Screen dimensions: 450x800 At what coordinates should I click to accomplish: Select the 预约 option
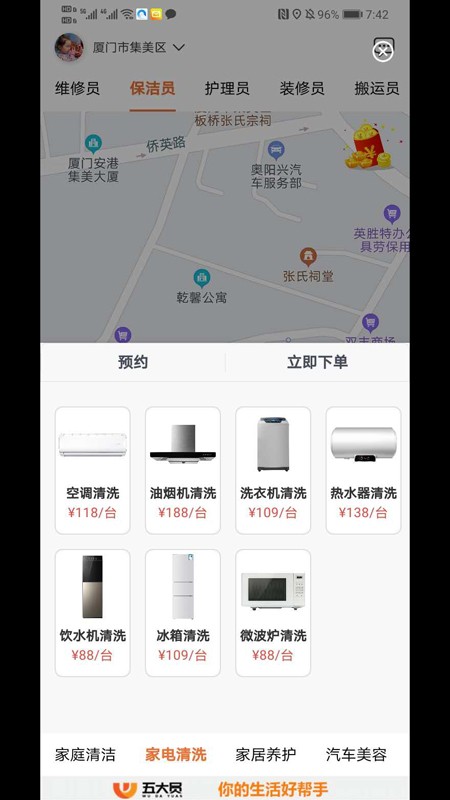(x=133, y=362)
